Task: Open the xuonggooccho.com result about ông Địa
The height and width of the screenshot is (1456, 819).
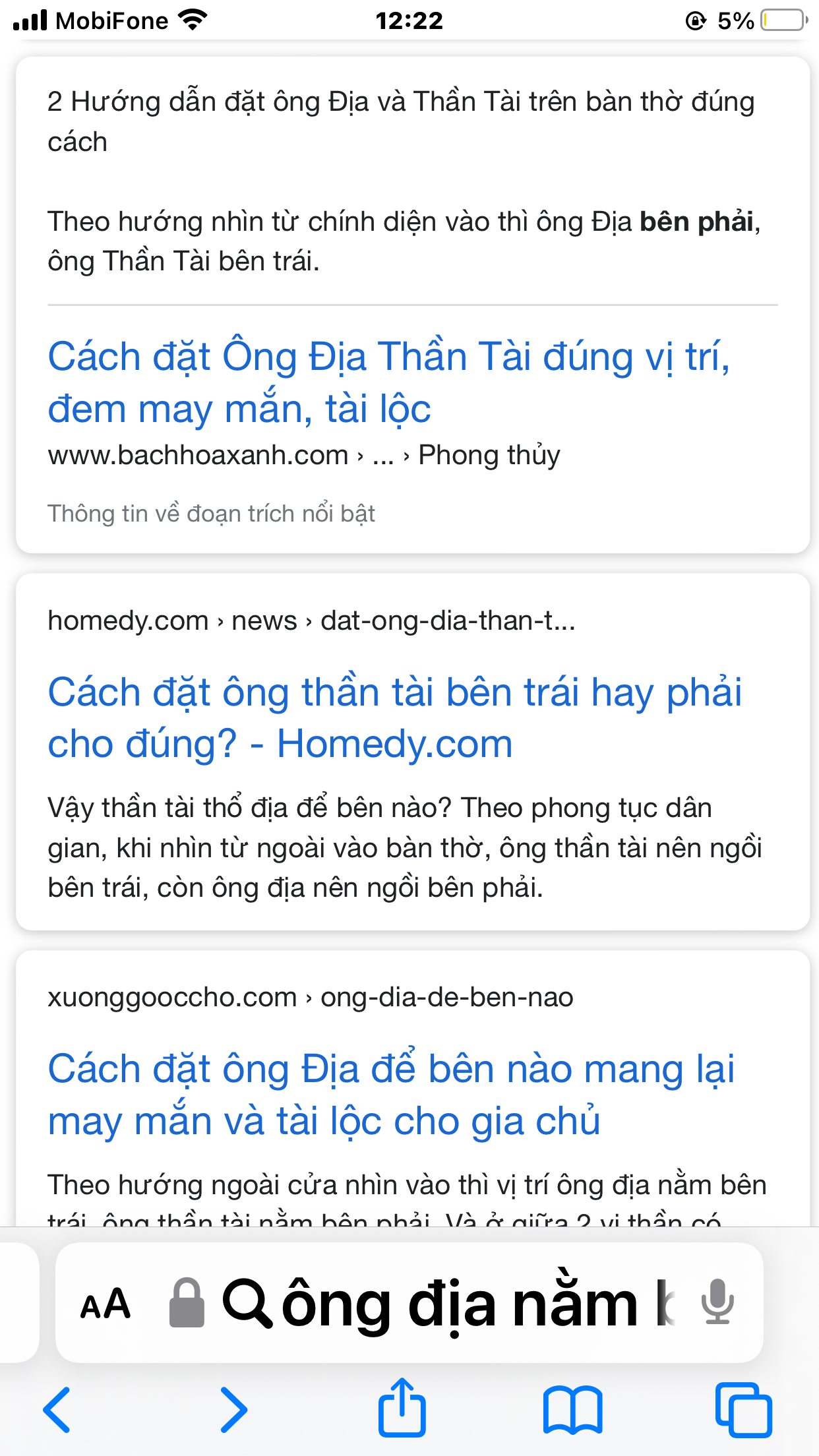Action: click(x=390, y=1095)
